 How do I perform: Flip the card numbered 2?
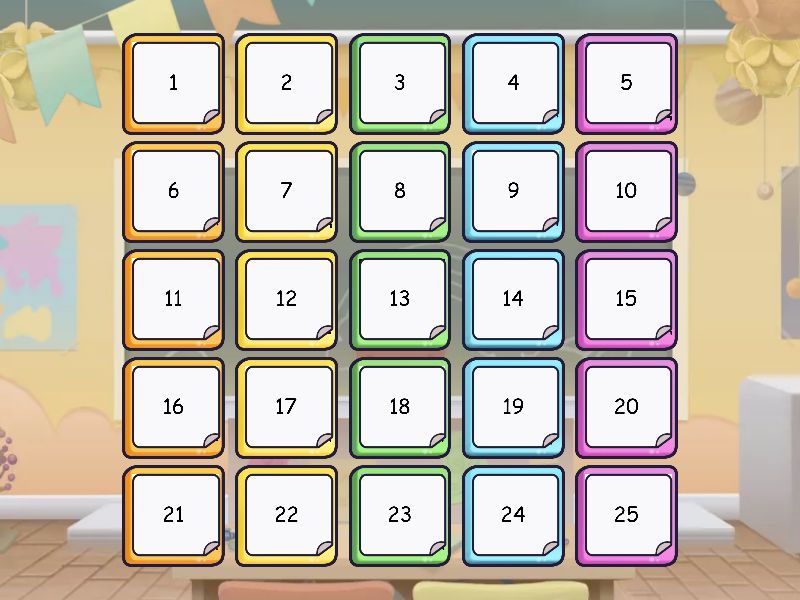(286, 83)
